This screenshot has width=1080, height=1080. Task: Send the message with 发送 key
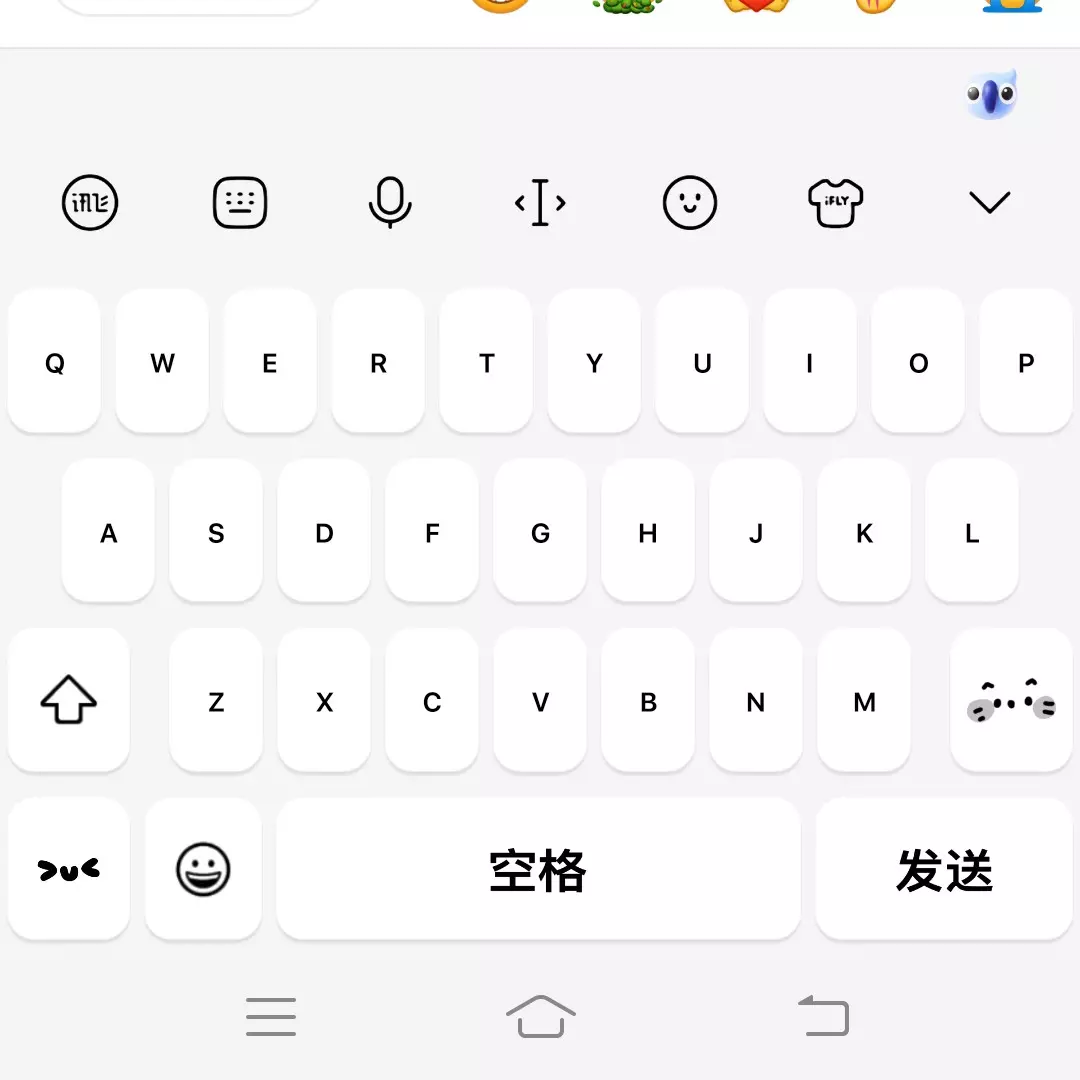click(944, 869)
